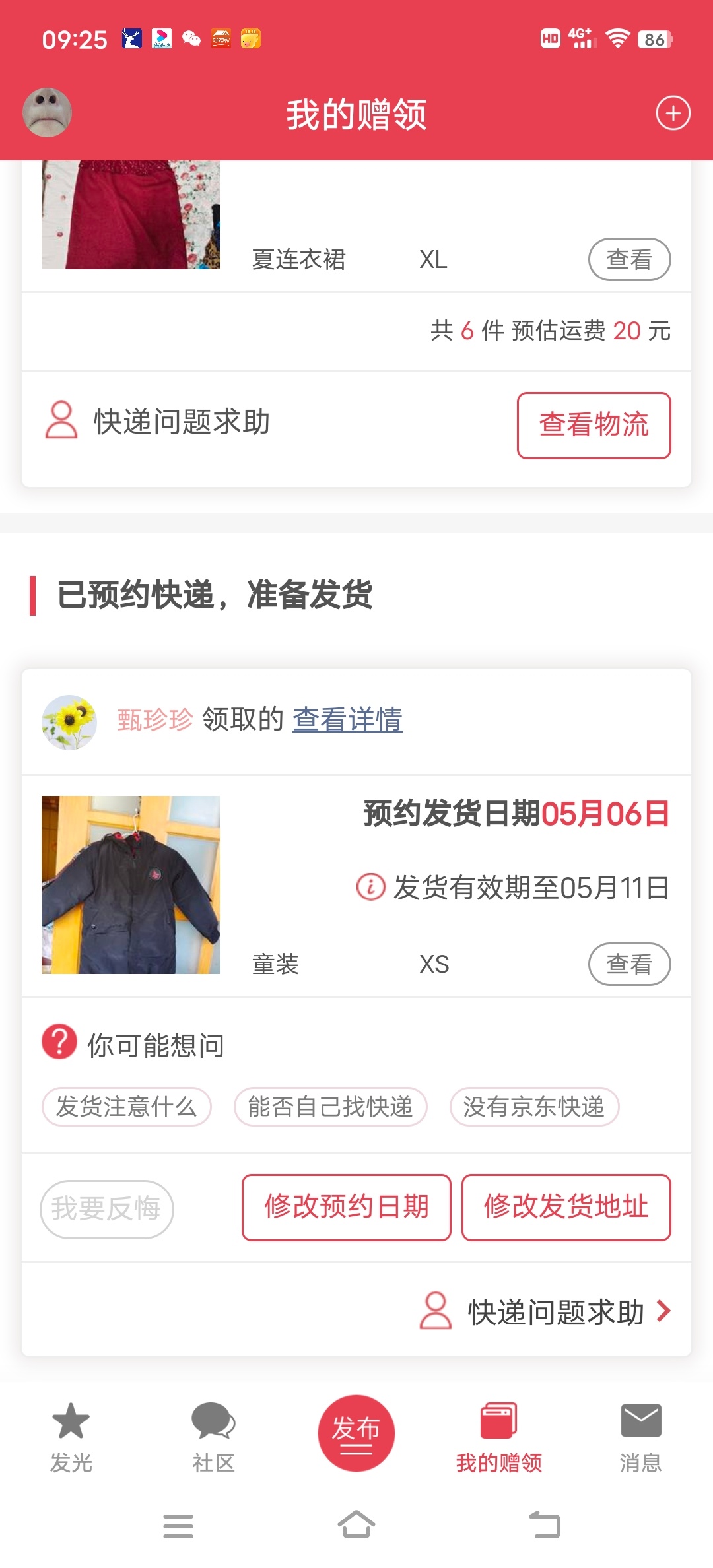713x1568 pixels.
Task: View the 童装 XS item
Action: coord(628,964)
